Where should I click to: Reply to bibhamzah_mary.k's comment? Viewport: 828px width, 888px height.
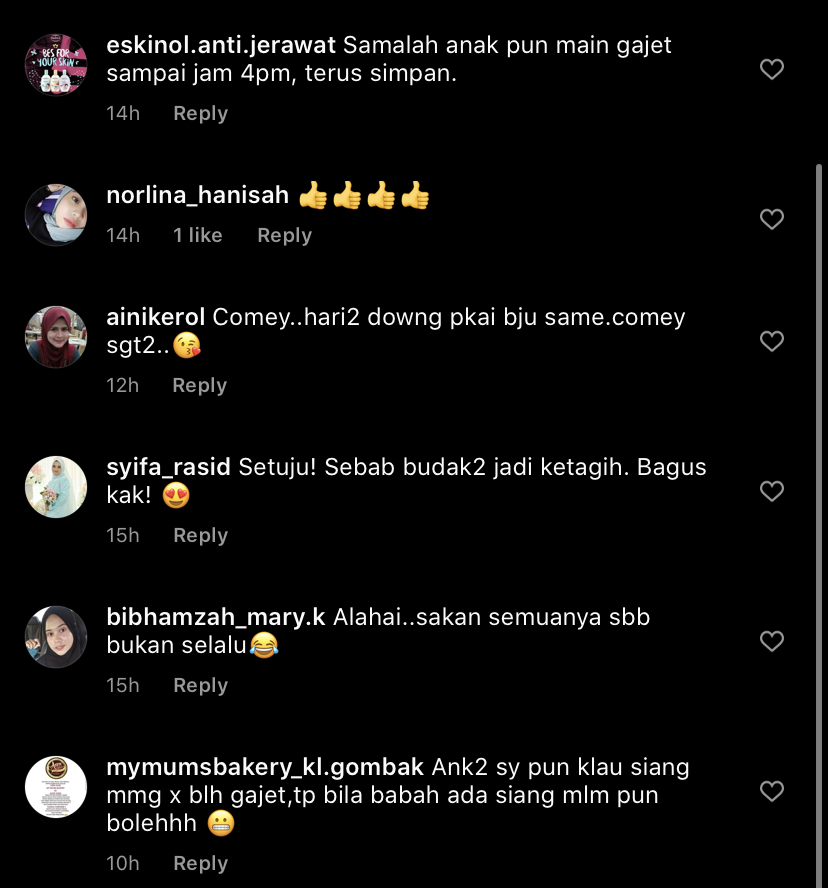click(x=200, y=686)
